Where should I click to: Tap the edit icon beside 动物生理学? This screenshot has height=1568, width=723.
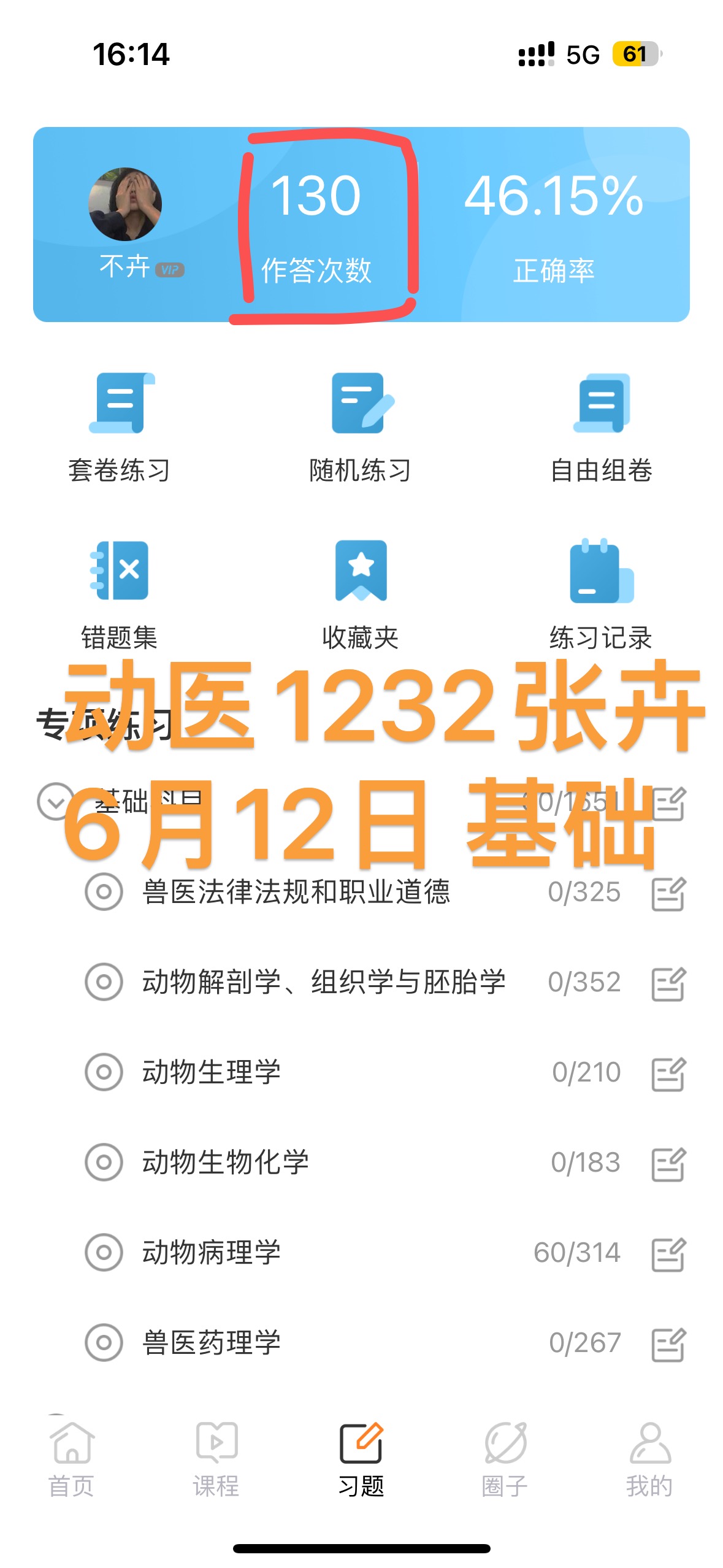pyautogui.click(x=668, y=1074)
